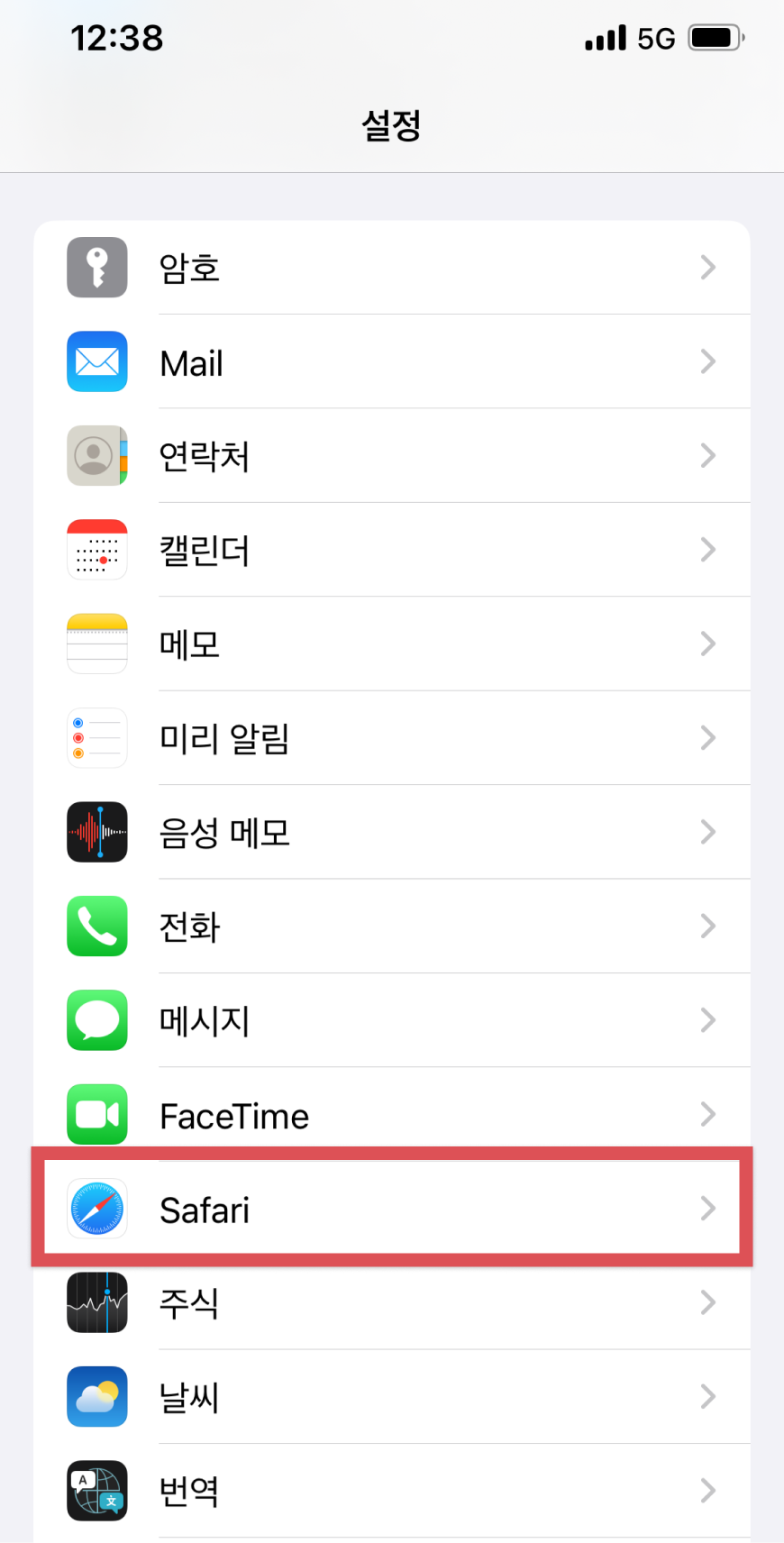Select the 메시지 settings row
784x1543 pixels.
point(392,1020)
